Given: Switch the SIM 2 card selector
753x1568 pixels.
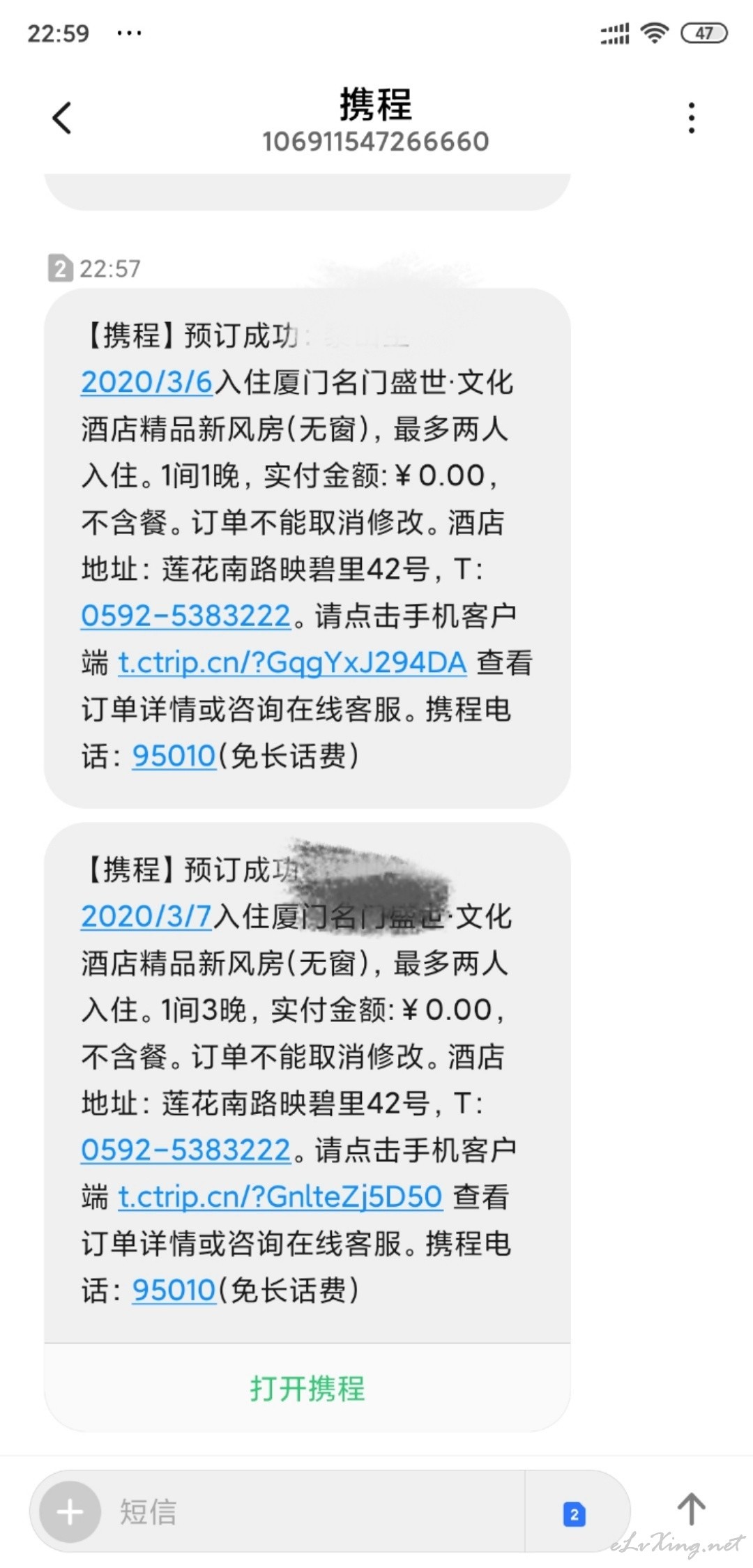Looking at the screenshot, I should (574, 1514).
